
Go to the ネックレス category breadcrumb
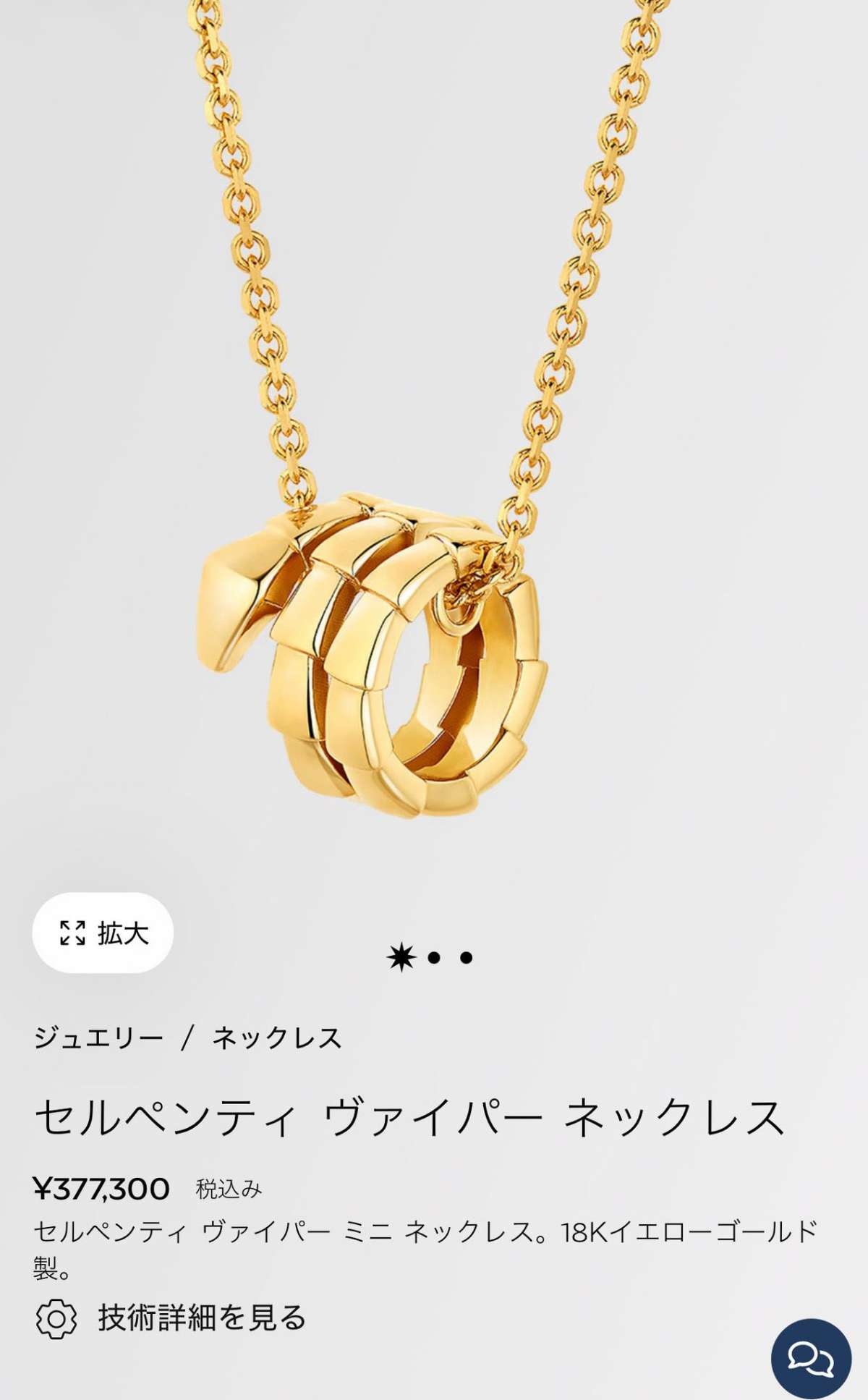click(x=276, y=1038)
